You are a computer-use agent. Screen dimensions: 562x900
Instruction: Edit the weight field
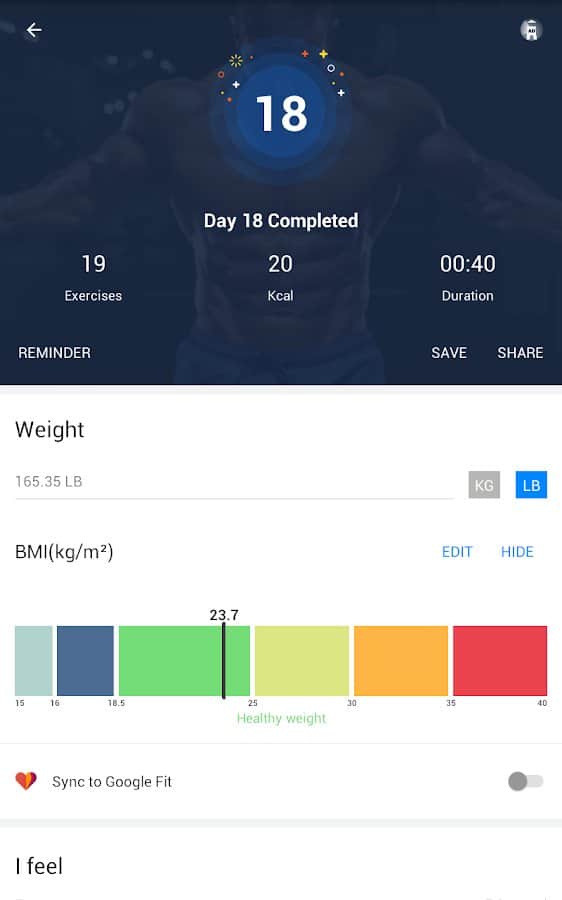click(234, 482)
